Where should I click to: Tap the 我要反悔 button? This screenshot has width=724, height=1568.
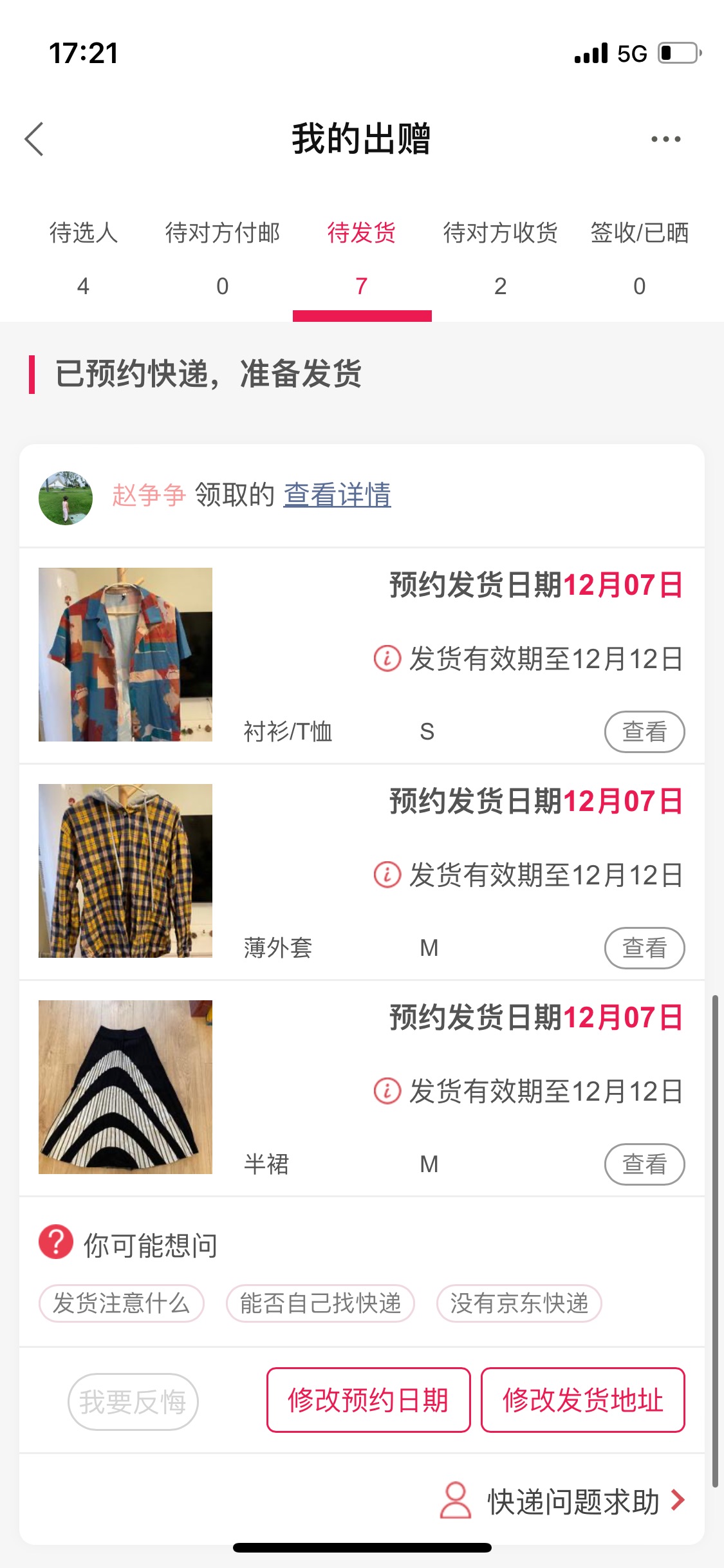[133, 1401]
